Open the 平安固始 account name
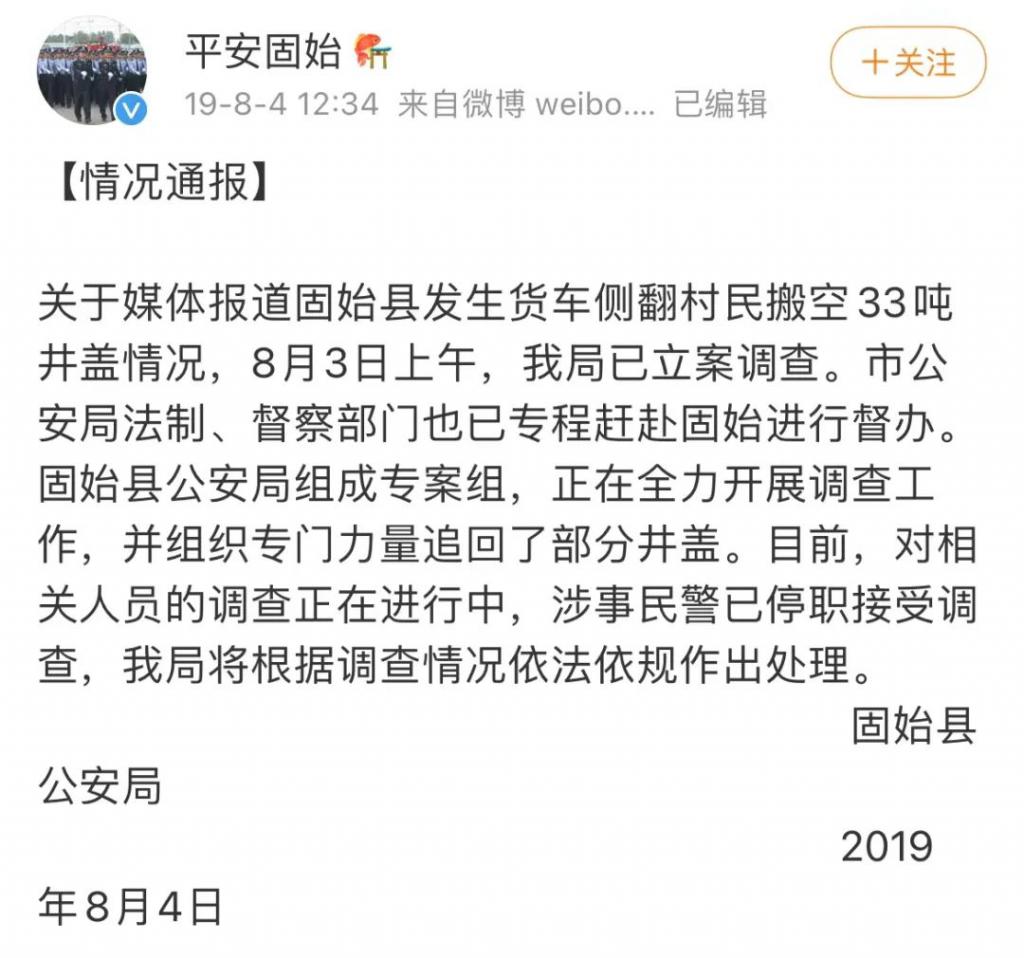This screenshot has height=958, width=1024. (x=264, y=51)
